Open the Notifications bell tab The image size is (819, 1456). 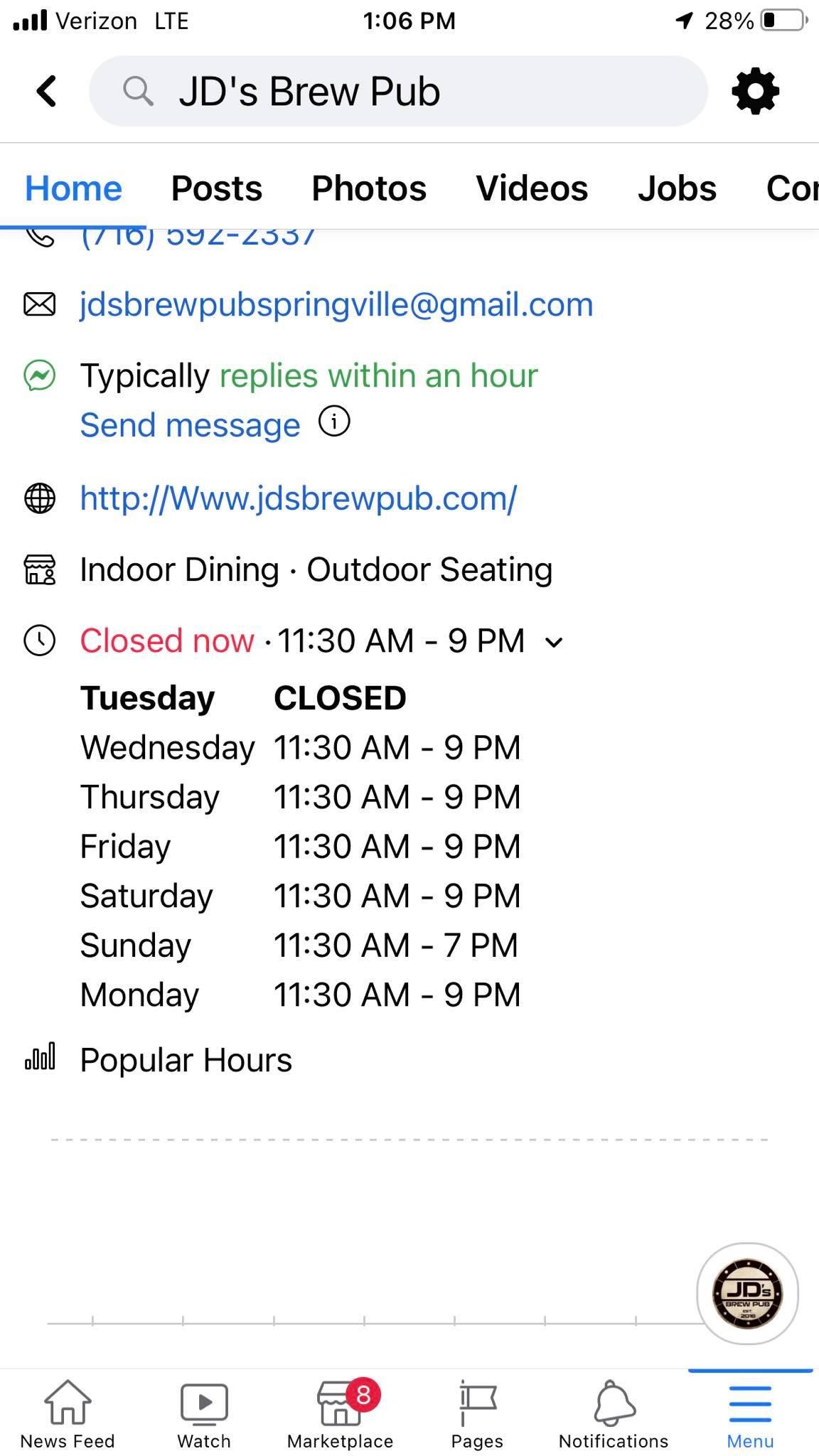click(614, 1415)
